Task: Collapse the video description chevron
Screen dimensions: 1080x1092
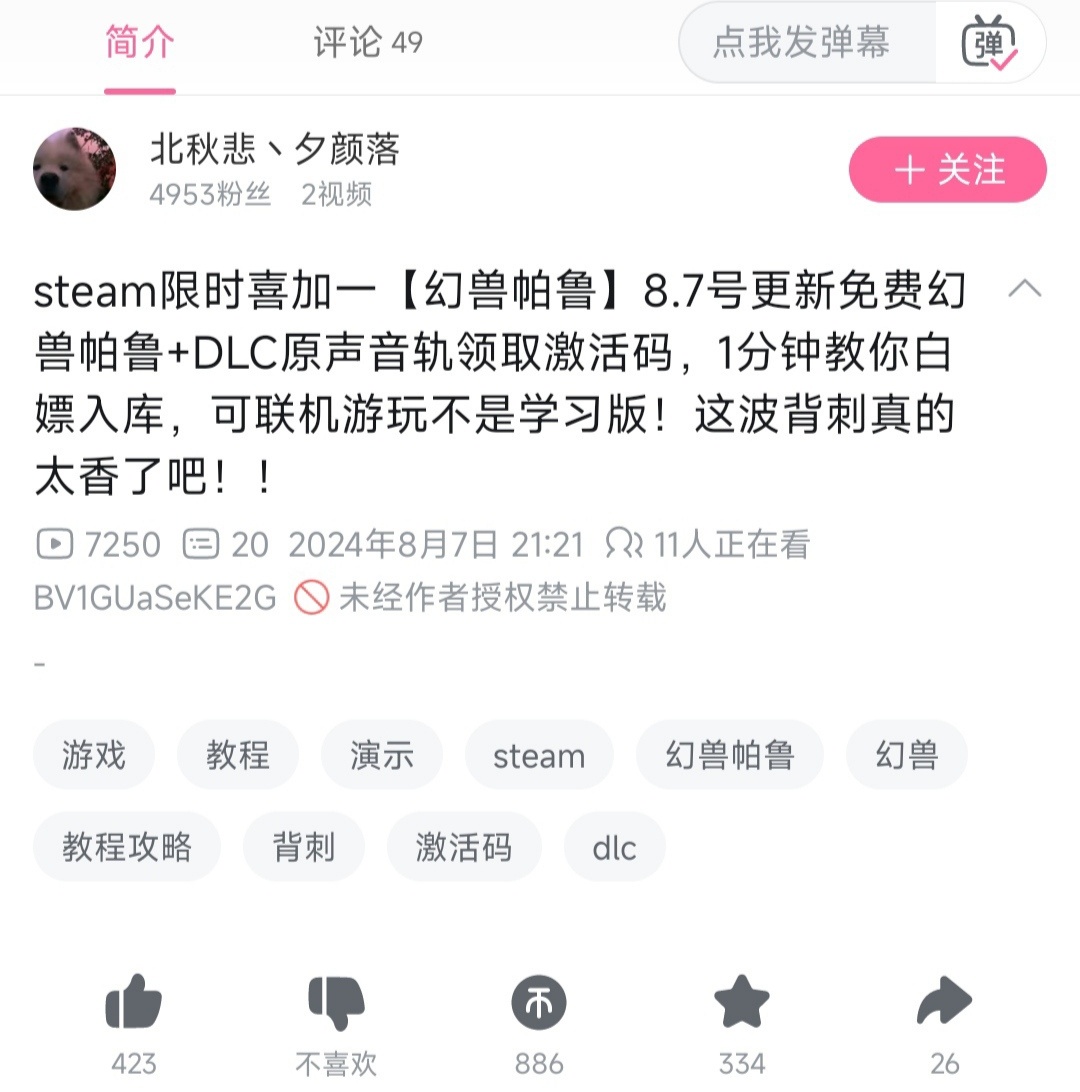Action: click(x=1025, y=289)
